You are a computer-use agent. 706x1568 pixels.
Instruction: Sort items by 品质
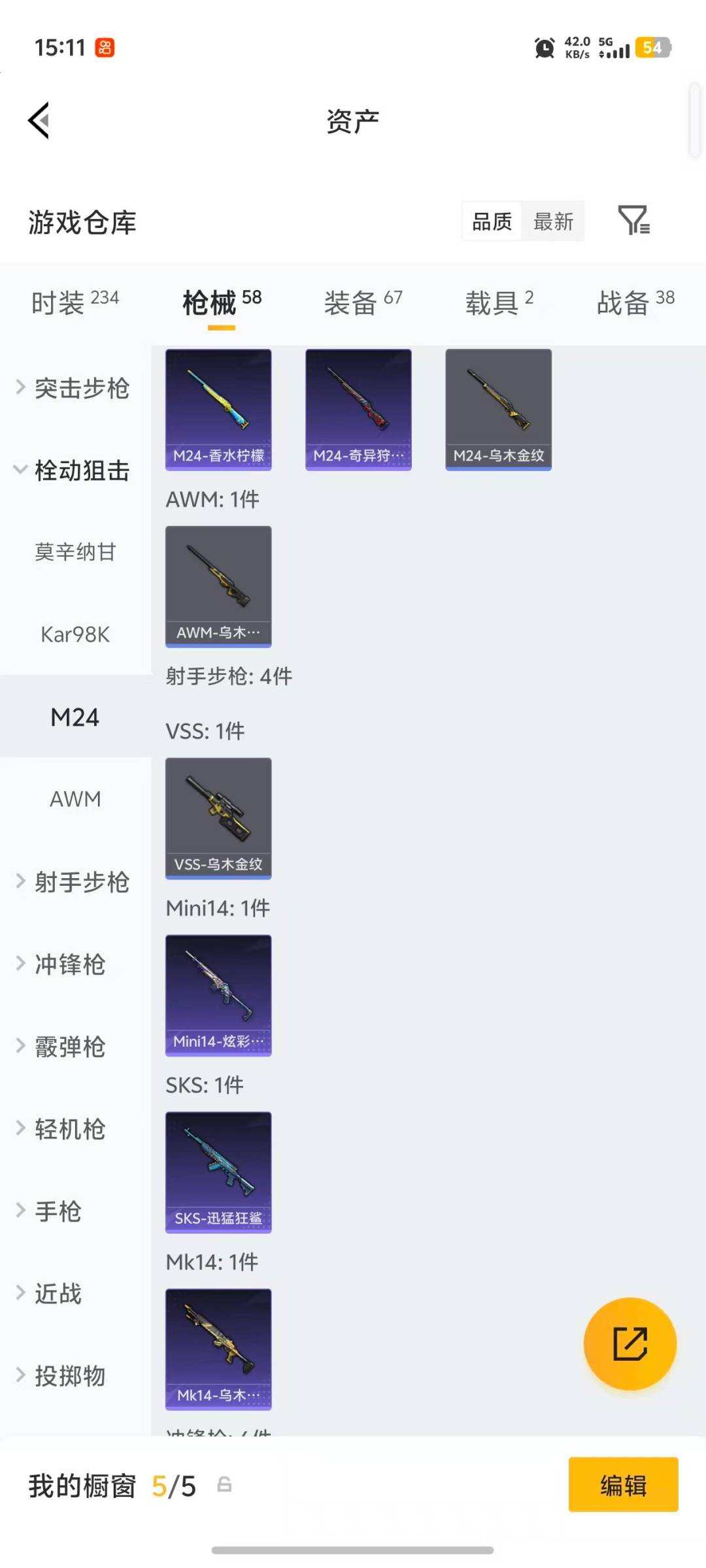tap(492, 221)
